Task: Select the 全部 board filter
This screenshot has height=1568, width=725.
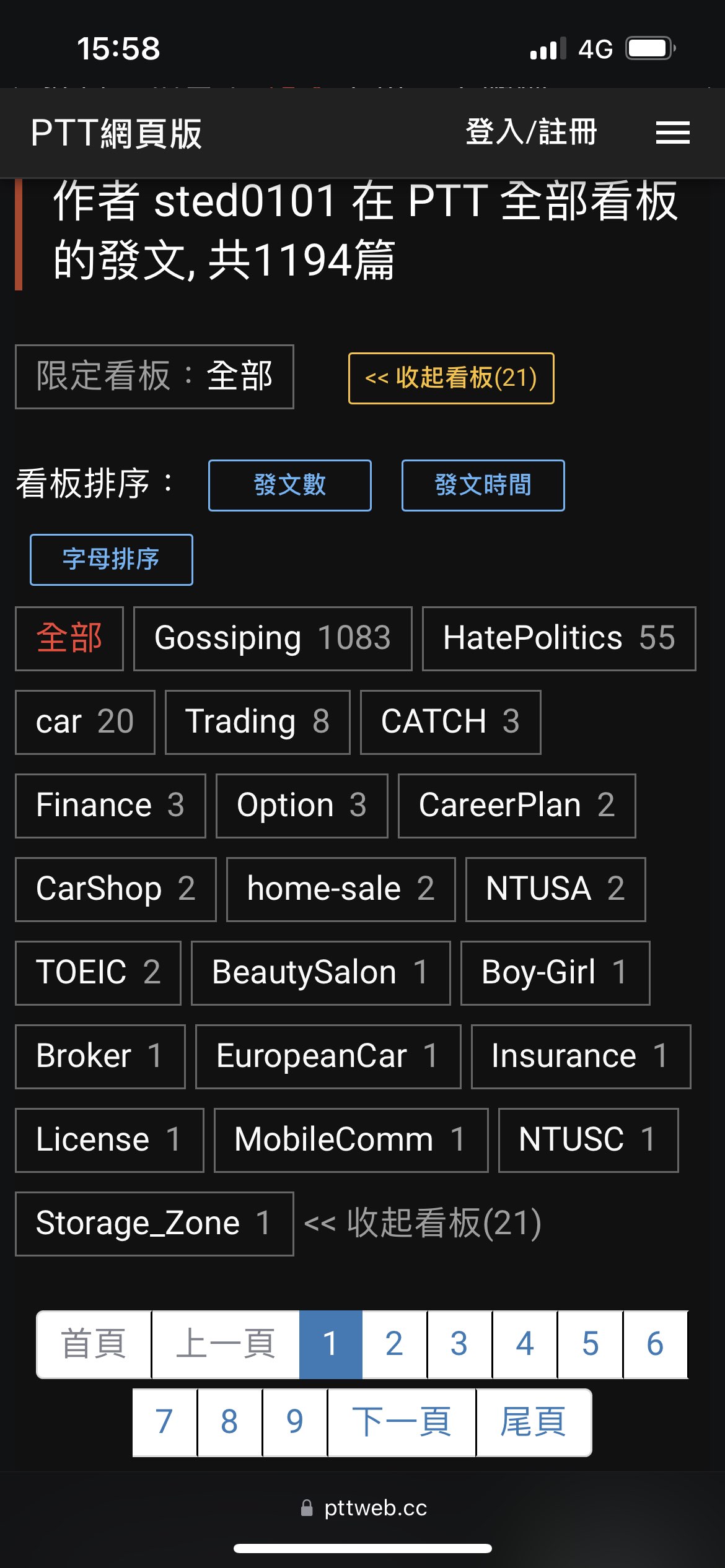Action: 69,638
